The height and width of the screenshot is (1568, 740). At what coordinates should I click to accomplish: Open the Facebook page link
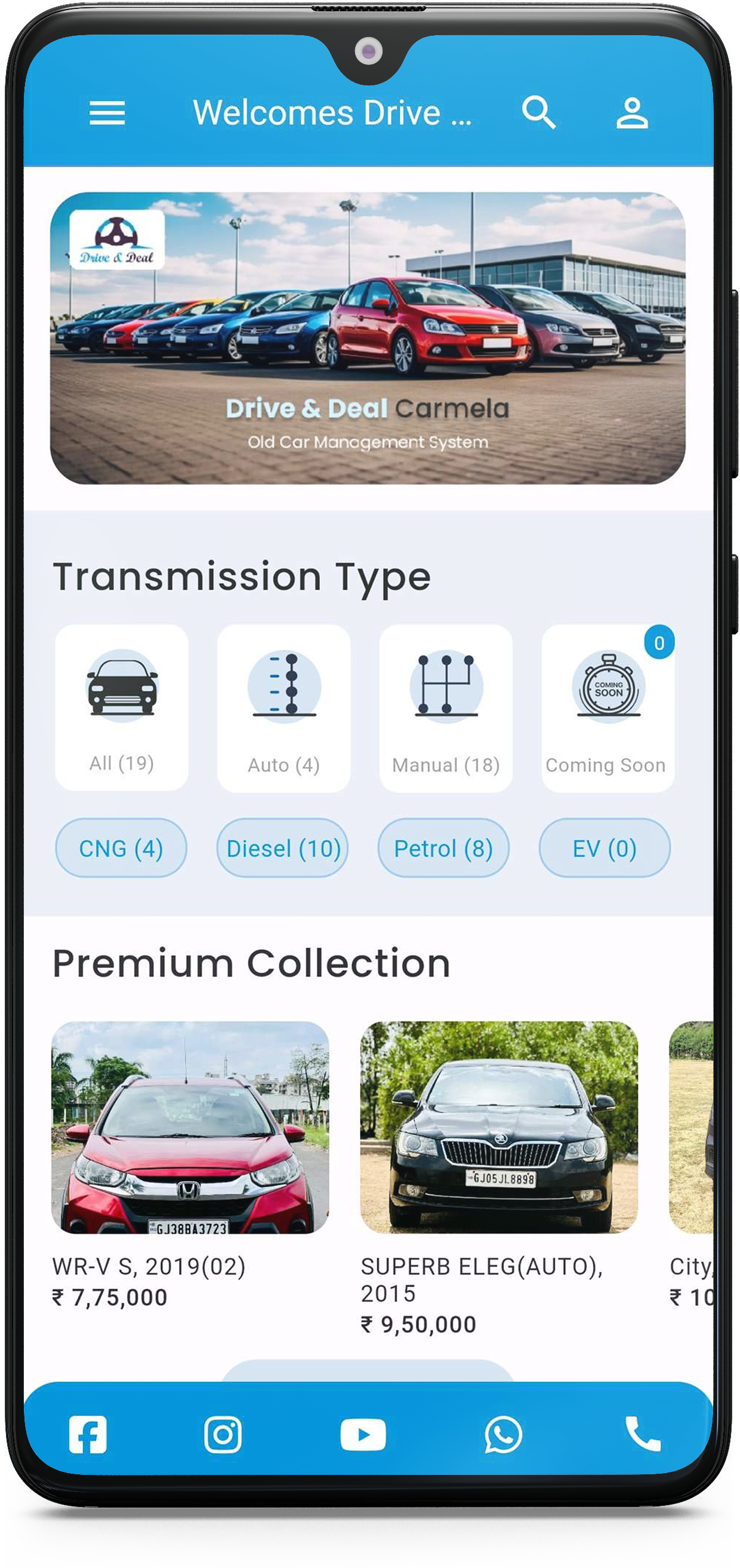click(88, 1435)
